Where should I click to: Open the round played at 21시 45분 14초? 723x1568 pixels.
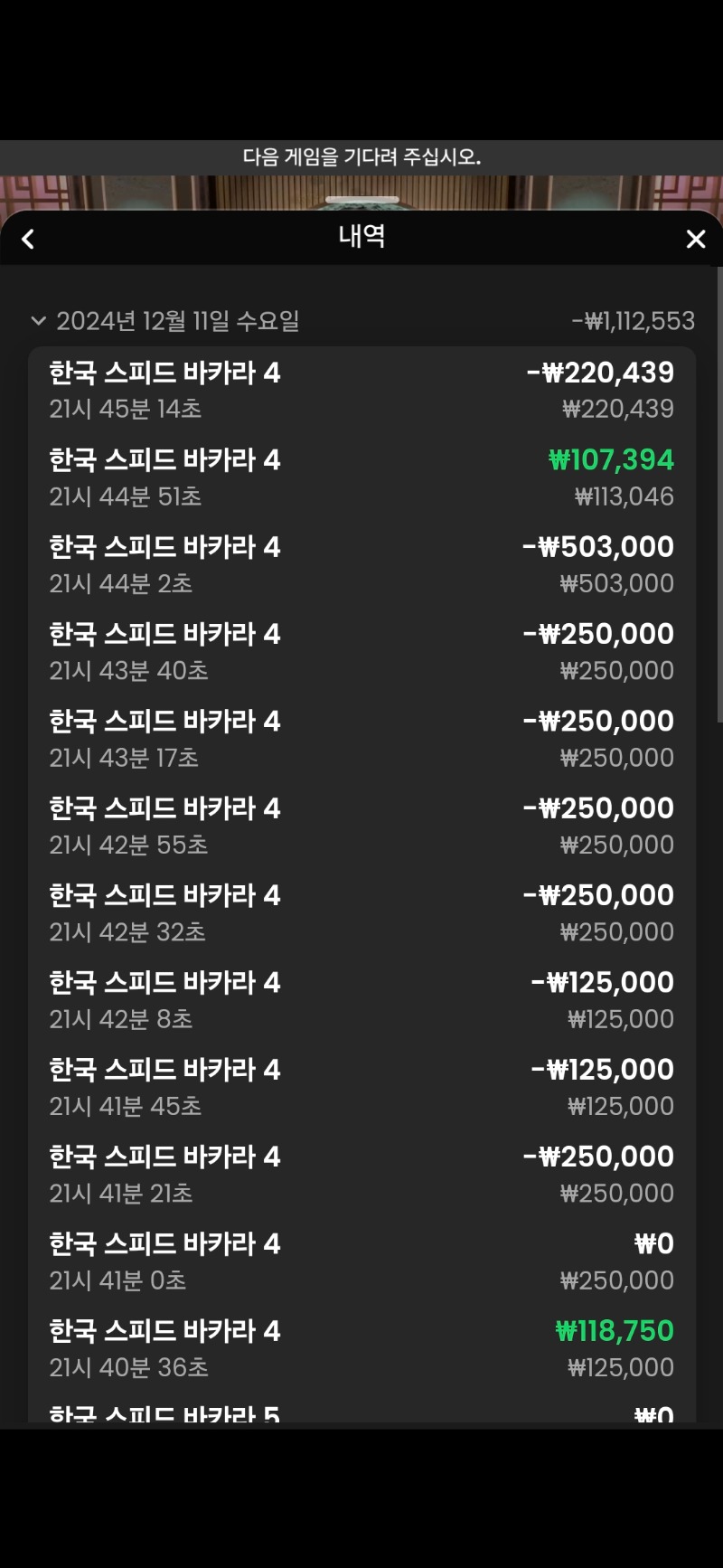click(361, 391)
